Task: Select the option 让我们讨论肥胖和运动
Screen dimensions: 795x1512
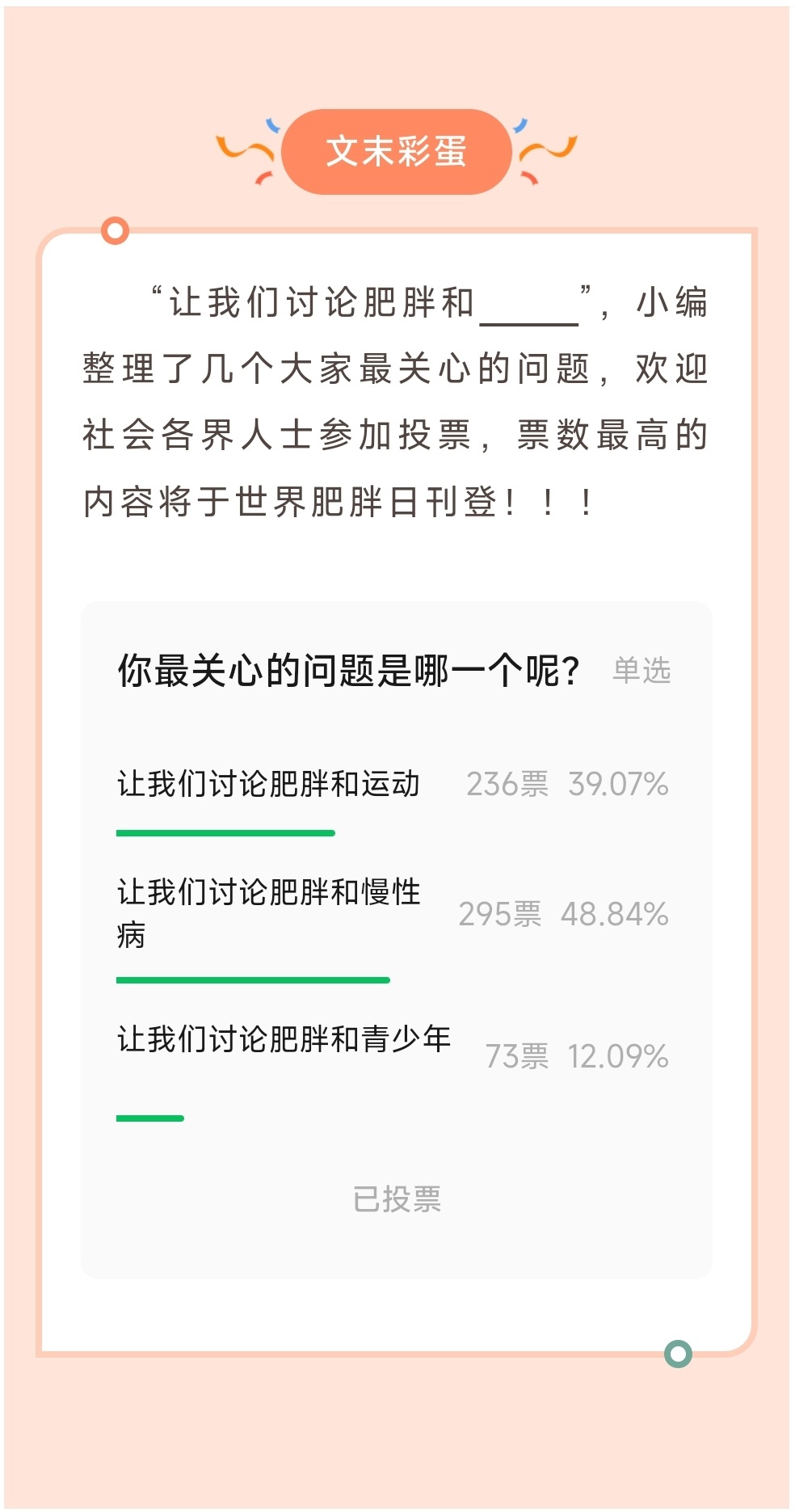Action: point(269,784)
